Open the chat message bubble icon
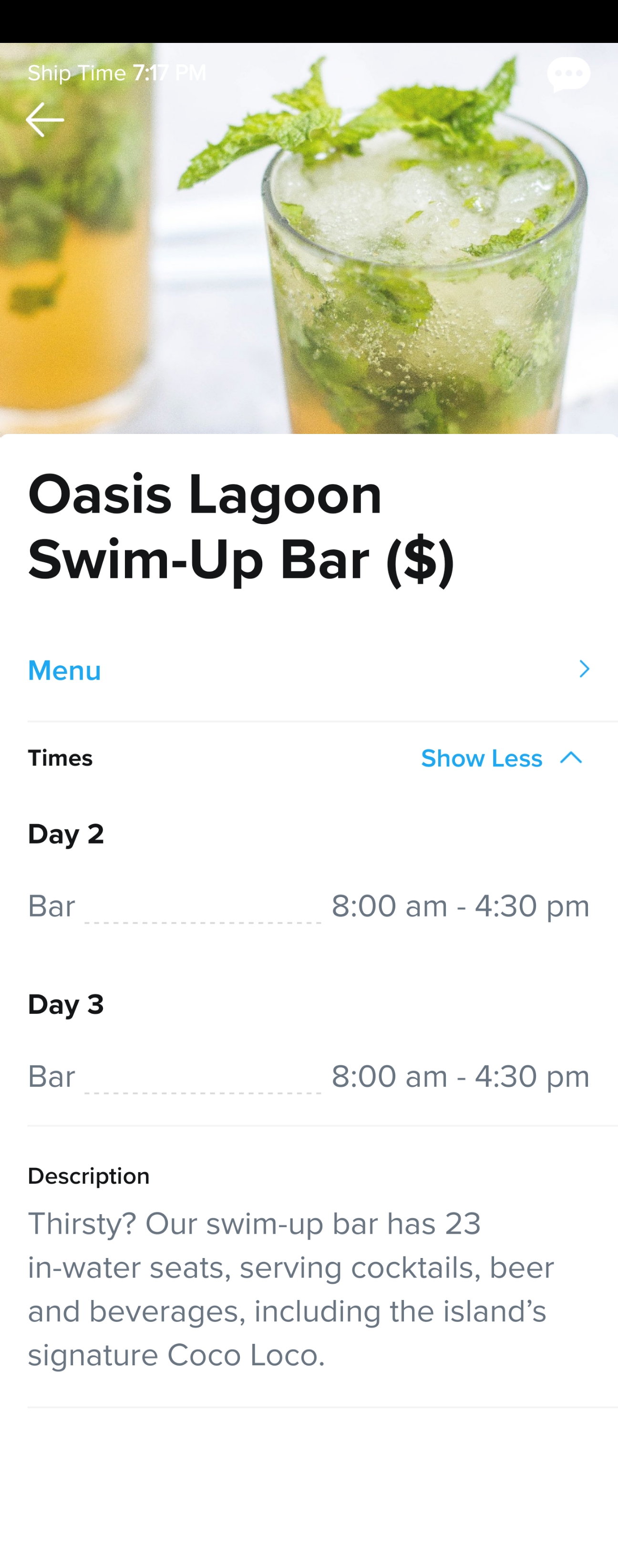This screenshot has width=618, height=1568. pos(568,74)
